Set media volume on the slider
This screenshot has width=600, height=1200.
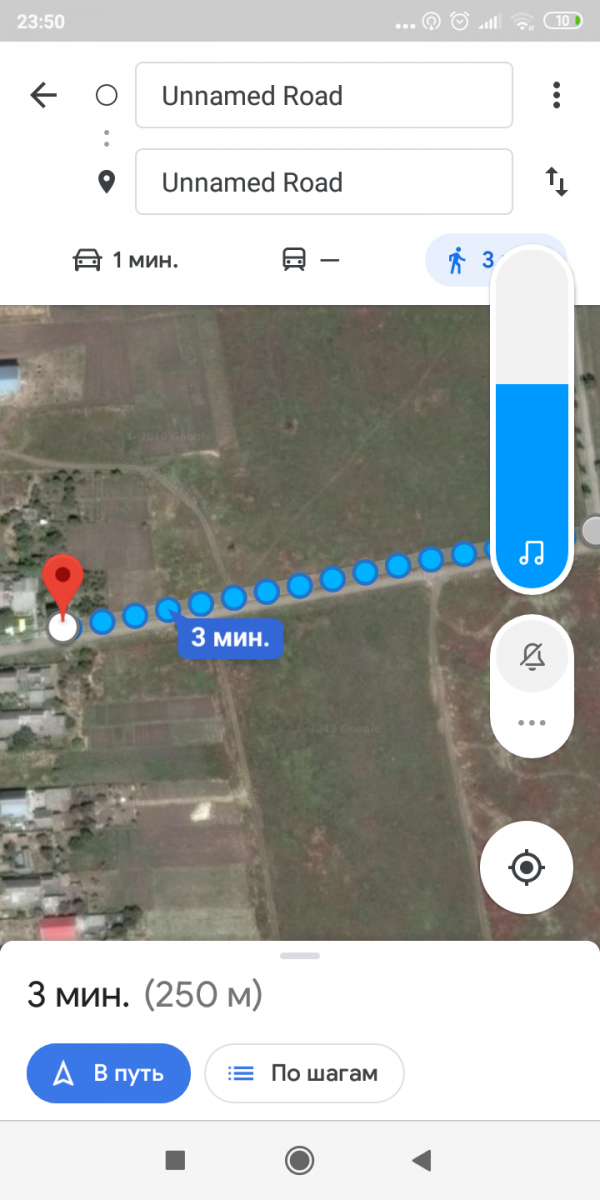[532, 420]
